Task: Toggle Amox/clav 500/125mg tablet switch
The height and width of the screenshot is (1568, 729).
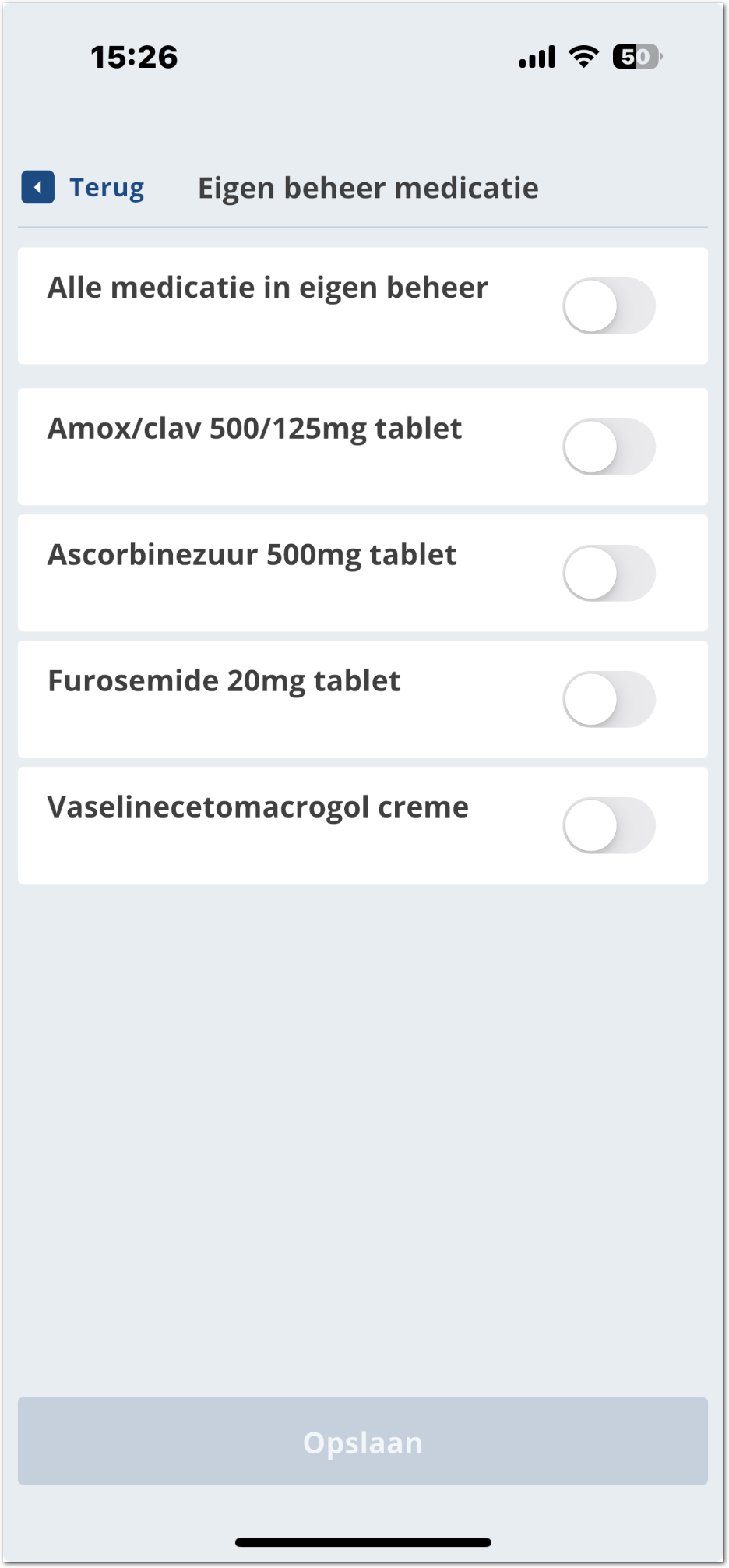Action: click(x=608, y=447)
